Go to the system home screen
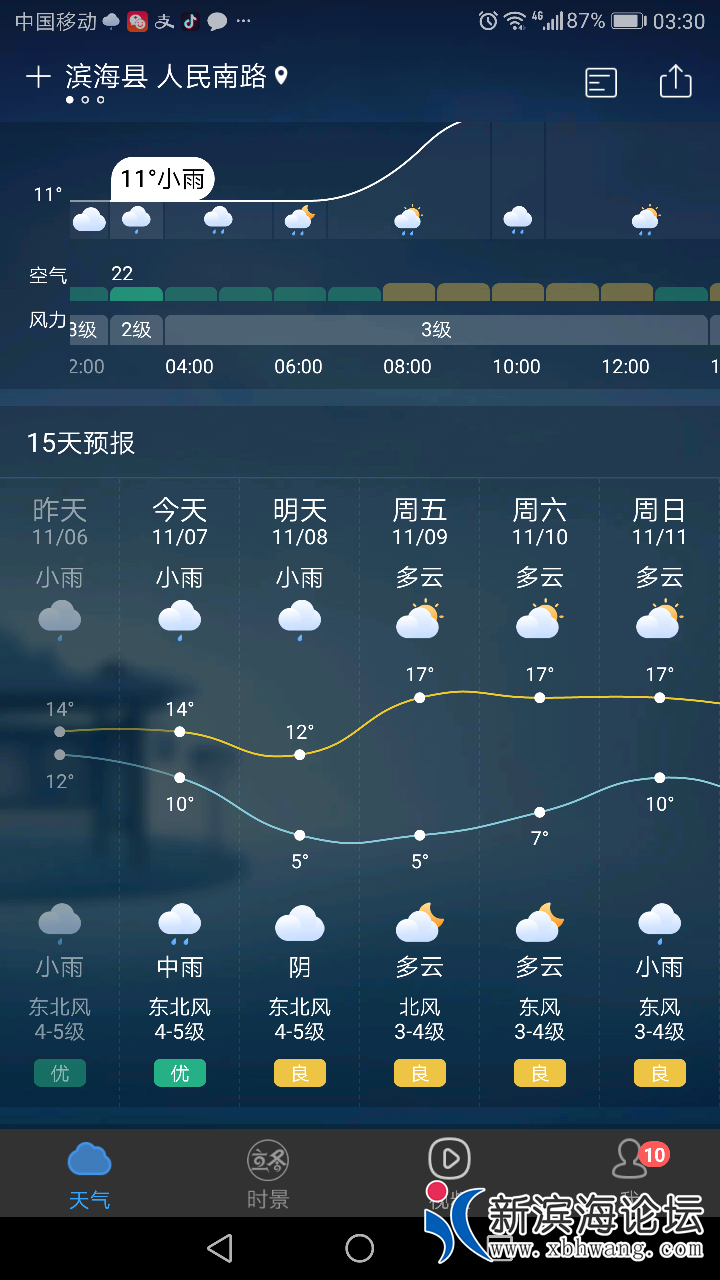 coord(359,1247)
